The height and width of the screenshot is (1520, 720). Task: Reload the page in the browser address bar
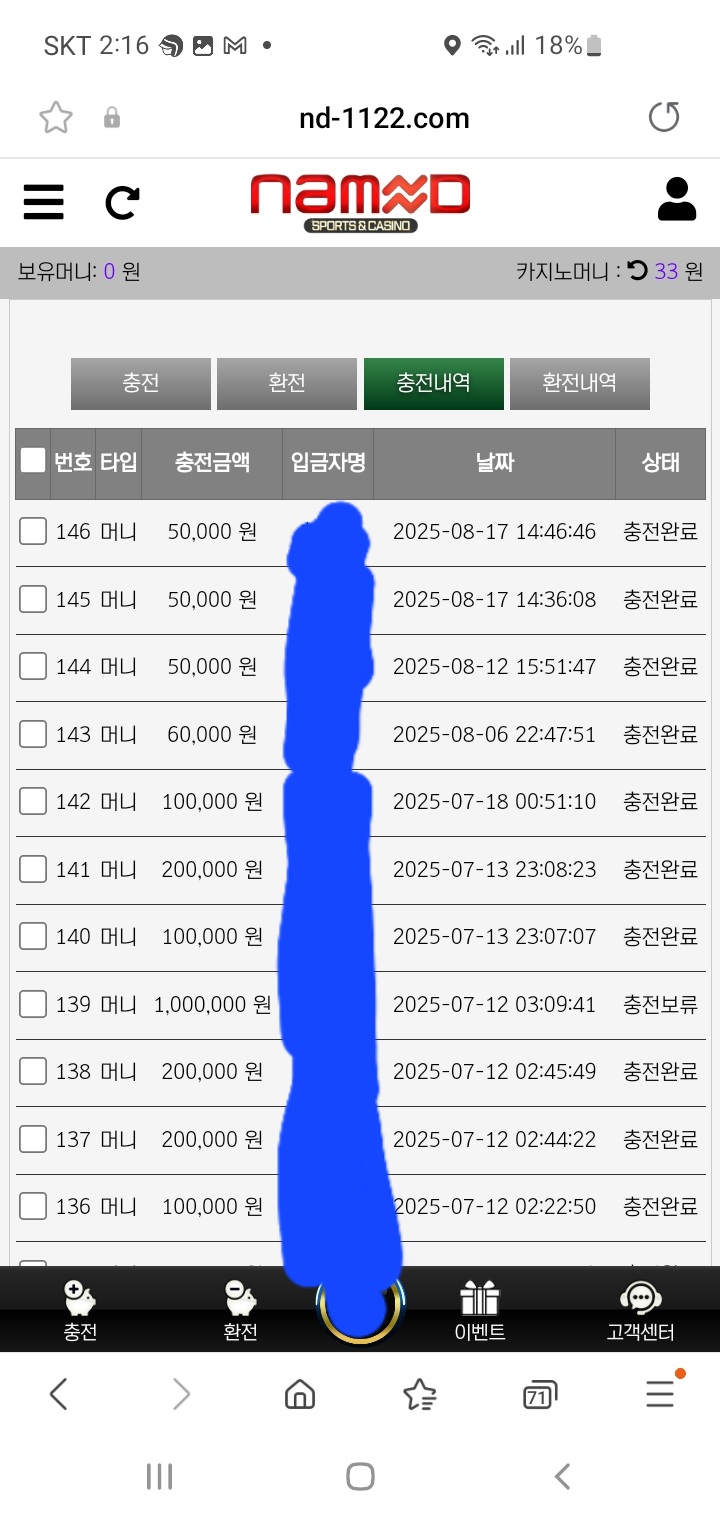click(664, 118)
